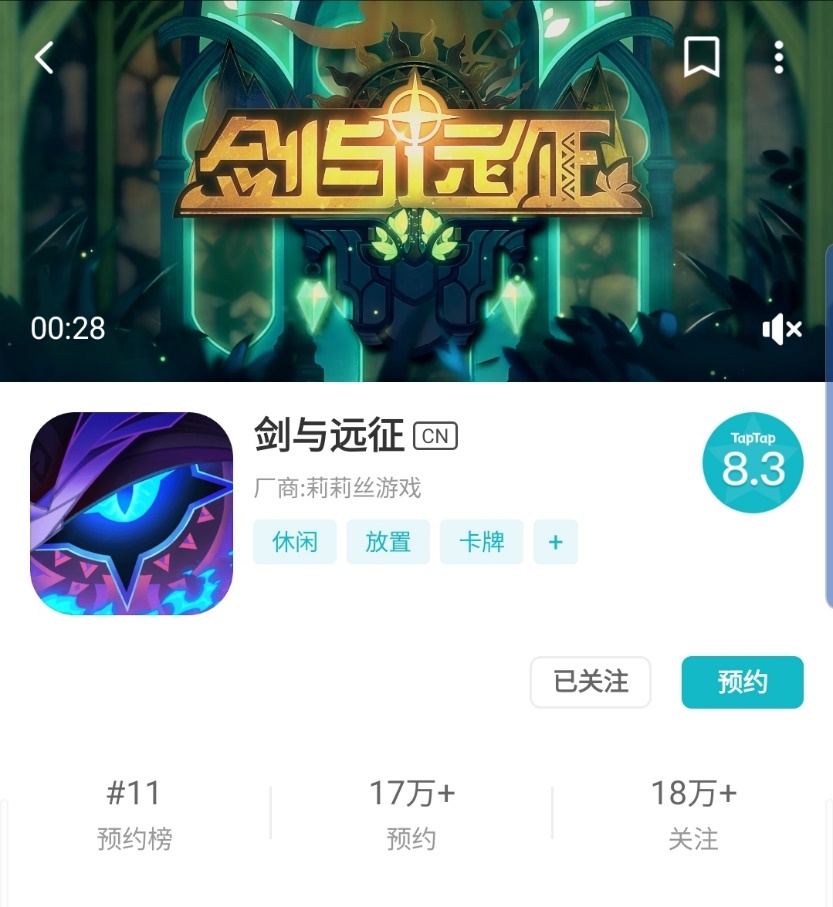
Task: Open the three-dot overflow menu
Action: 778,58
